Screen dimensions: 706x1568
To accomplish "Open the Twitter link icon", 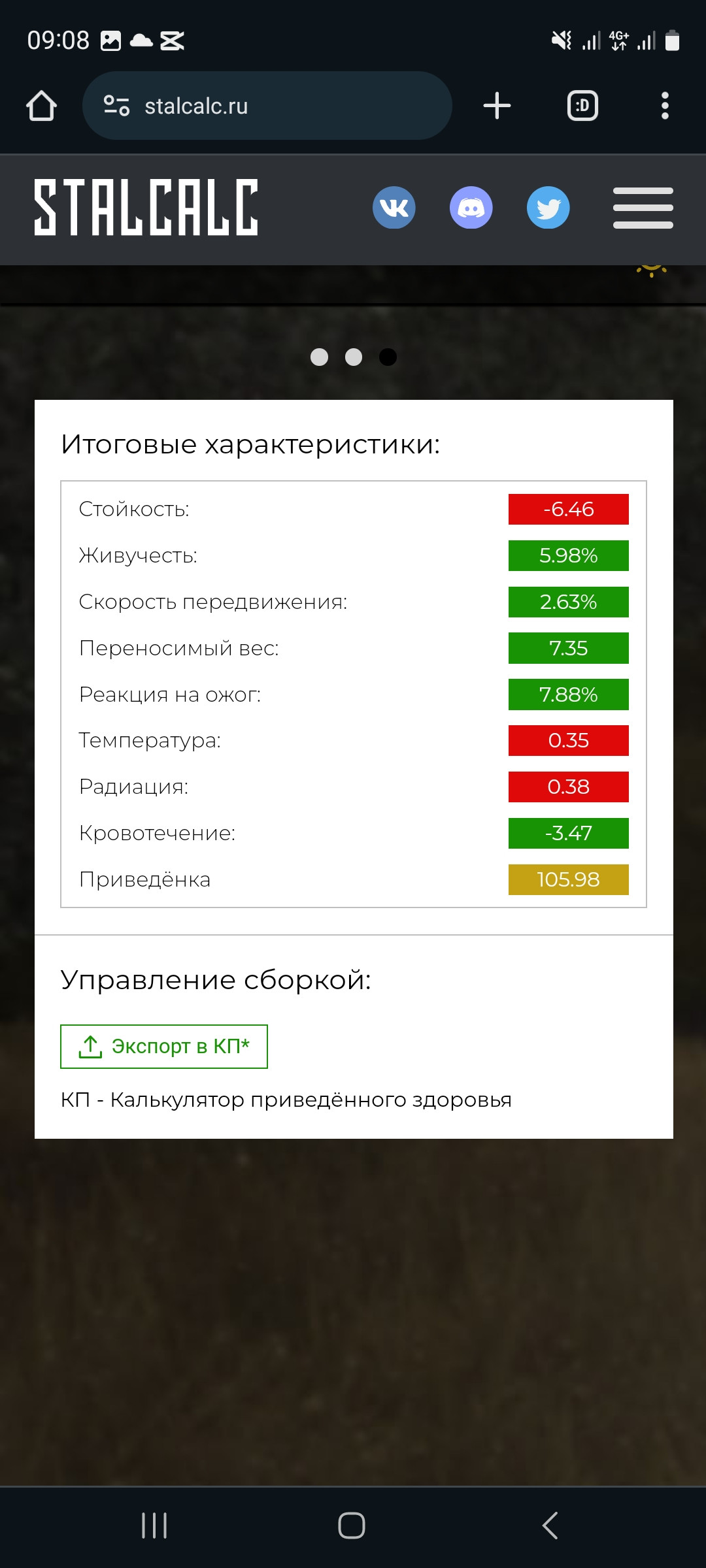I will (548, 208).
